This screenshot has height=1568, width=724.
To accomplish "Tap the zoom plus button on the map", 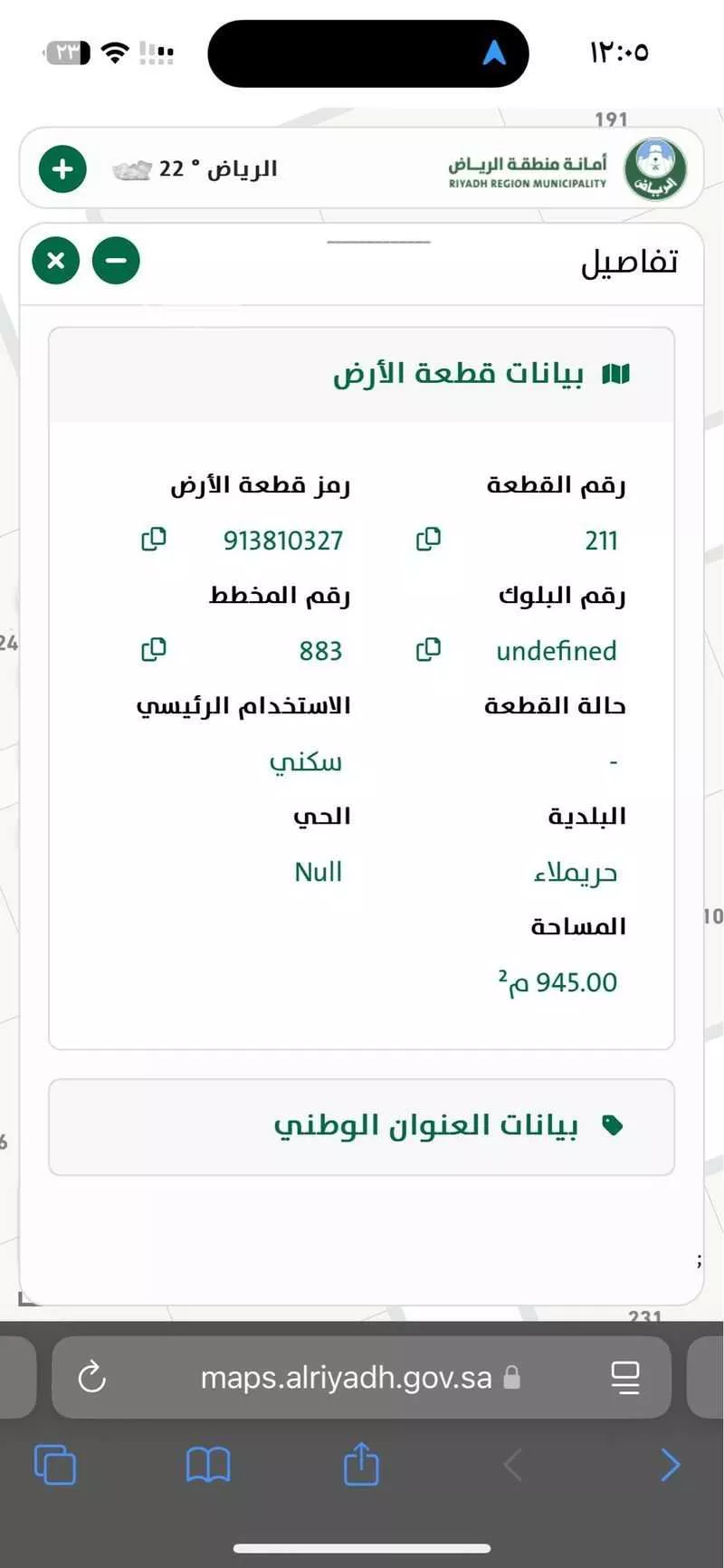I will [x=62, y=168].
